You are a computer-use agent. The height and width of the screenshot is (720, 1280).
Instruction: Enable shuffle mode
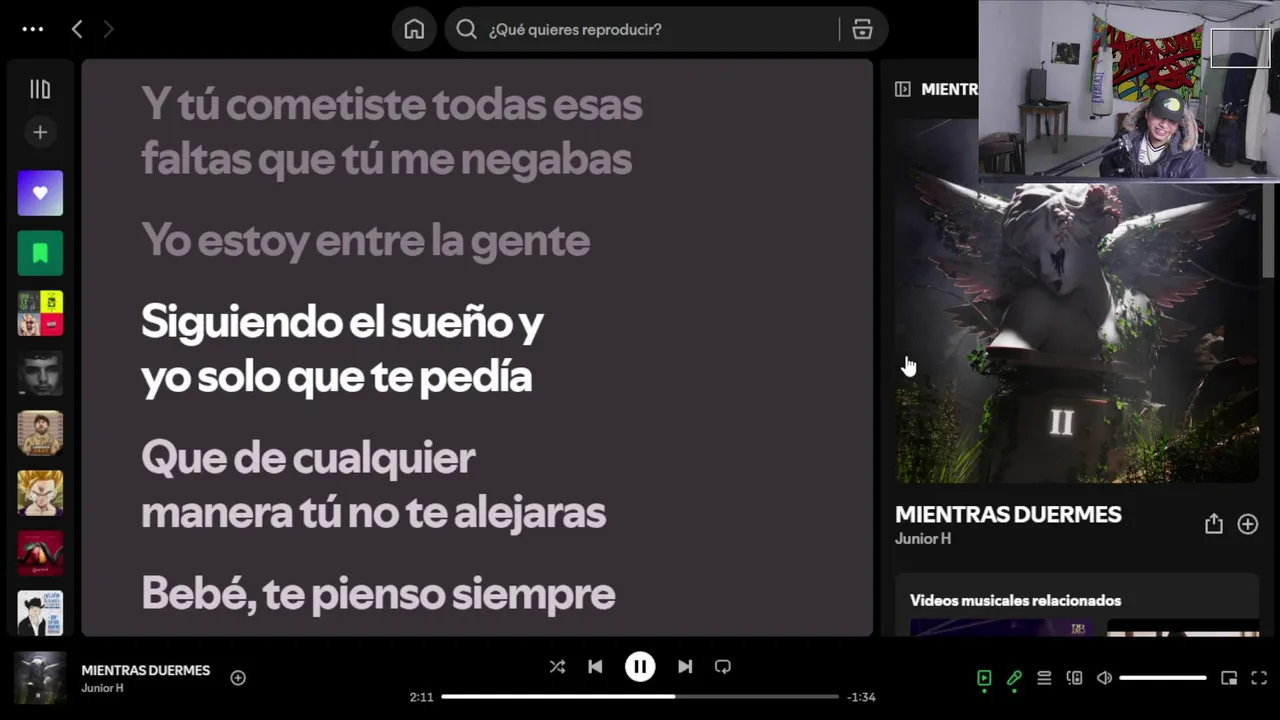(x=557, y=667)
